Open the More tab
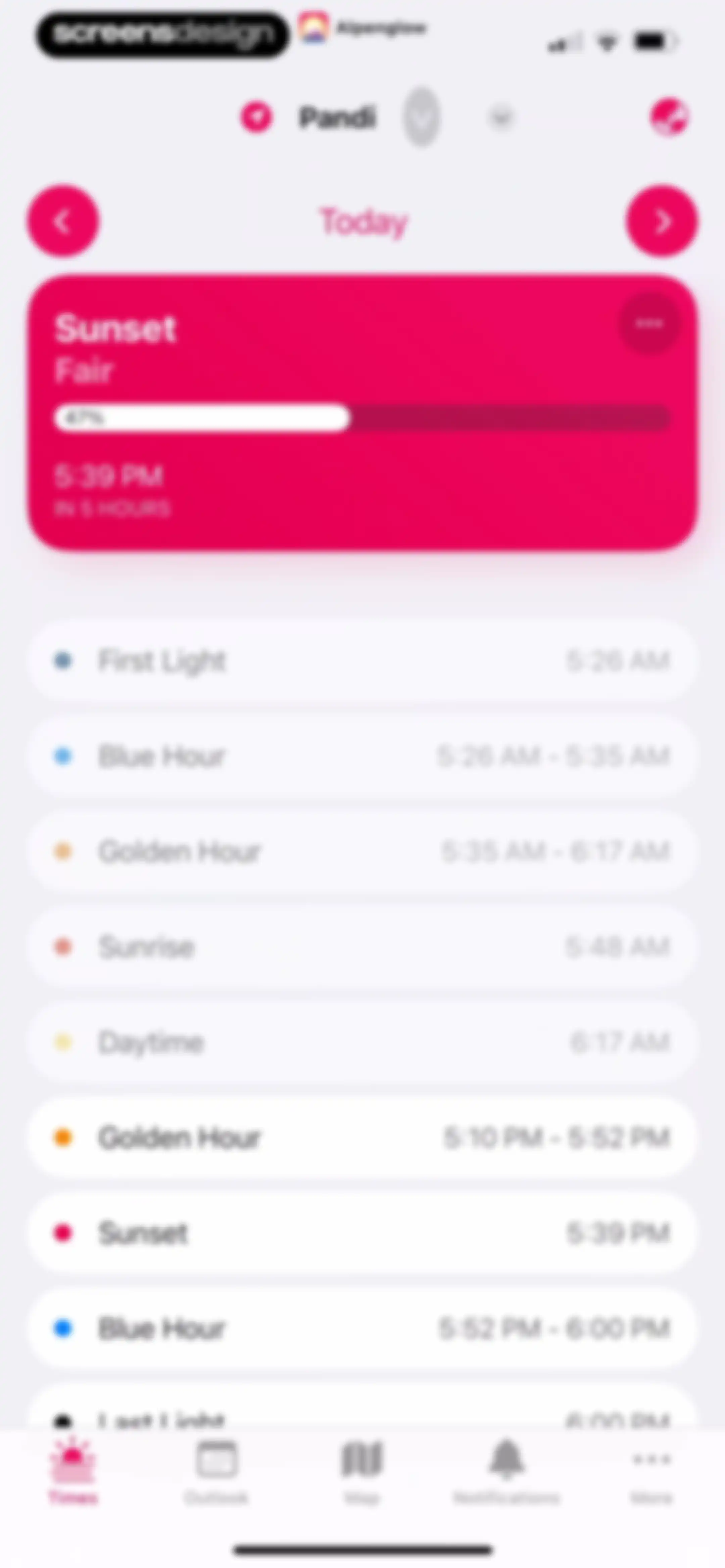Viewport: 725px width, 1568px height. [651, 1471]
